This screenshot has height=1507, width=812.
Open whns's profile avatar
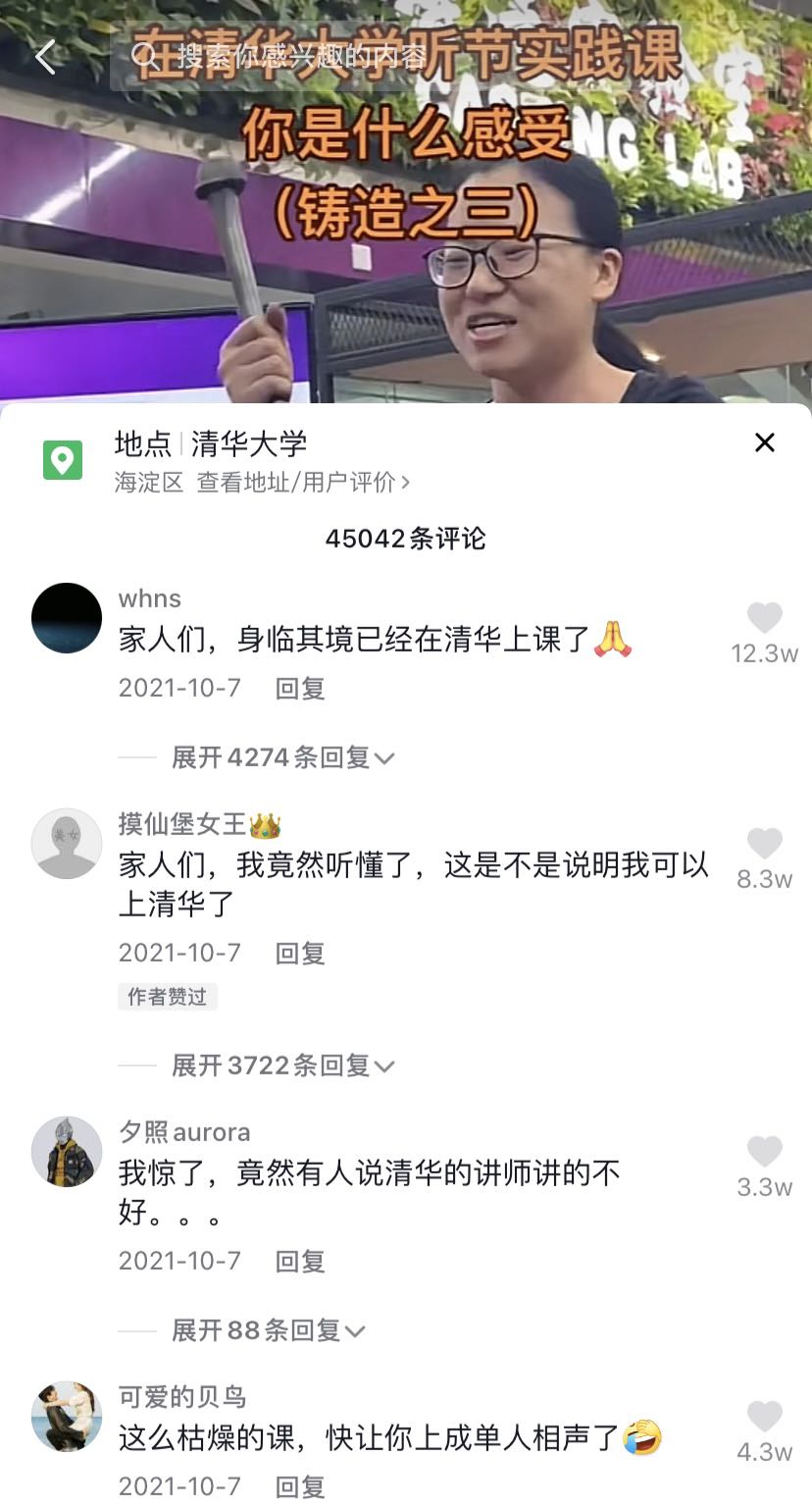click(67, 618)
